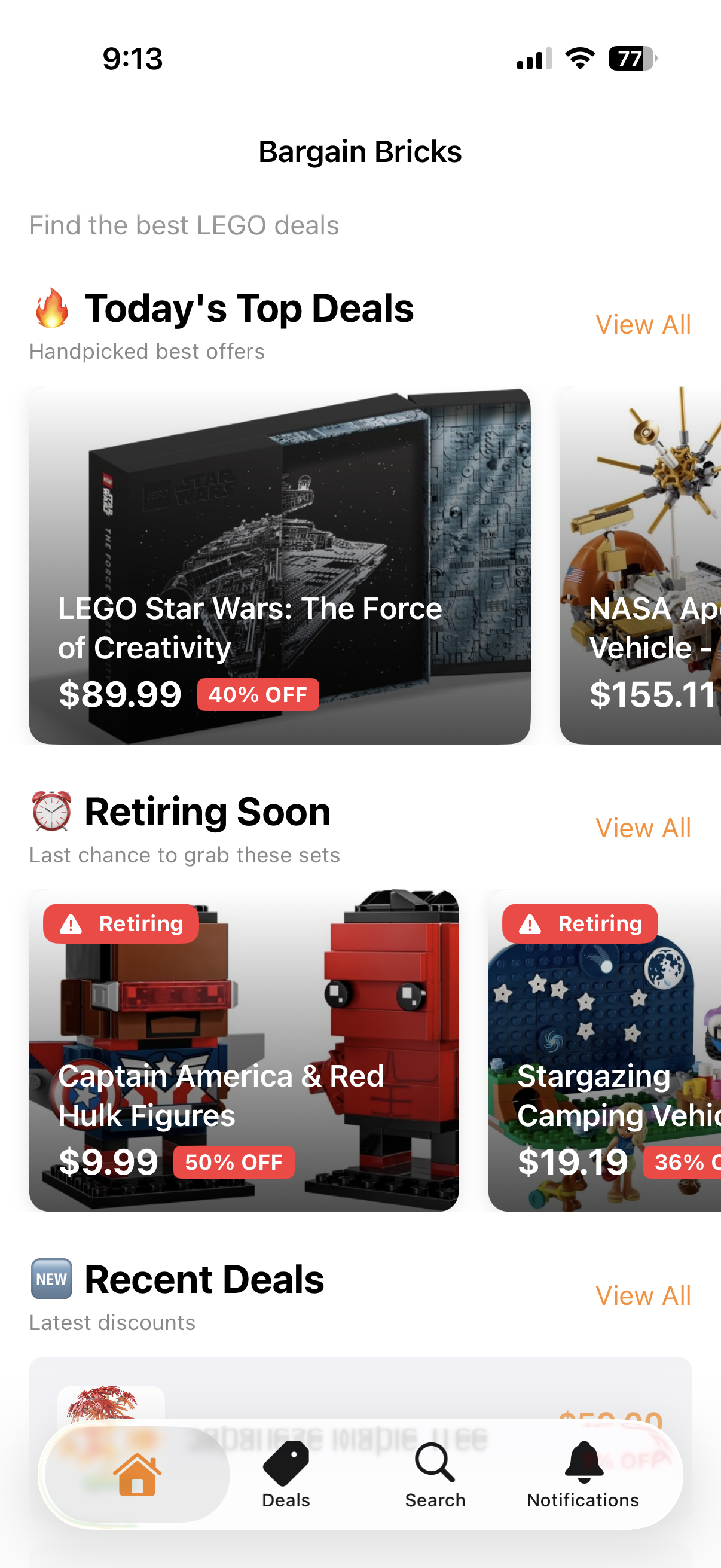The image size is (721, 1568).
Task: Tap the Wi-Fi icon in the status bar
Action: [579, 59]
